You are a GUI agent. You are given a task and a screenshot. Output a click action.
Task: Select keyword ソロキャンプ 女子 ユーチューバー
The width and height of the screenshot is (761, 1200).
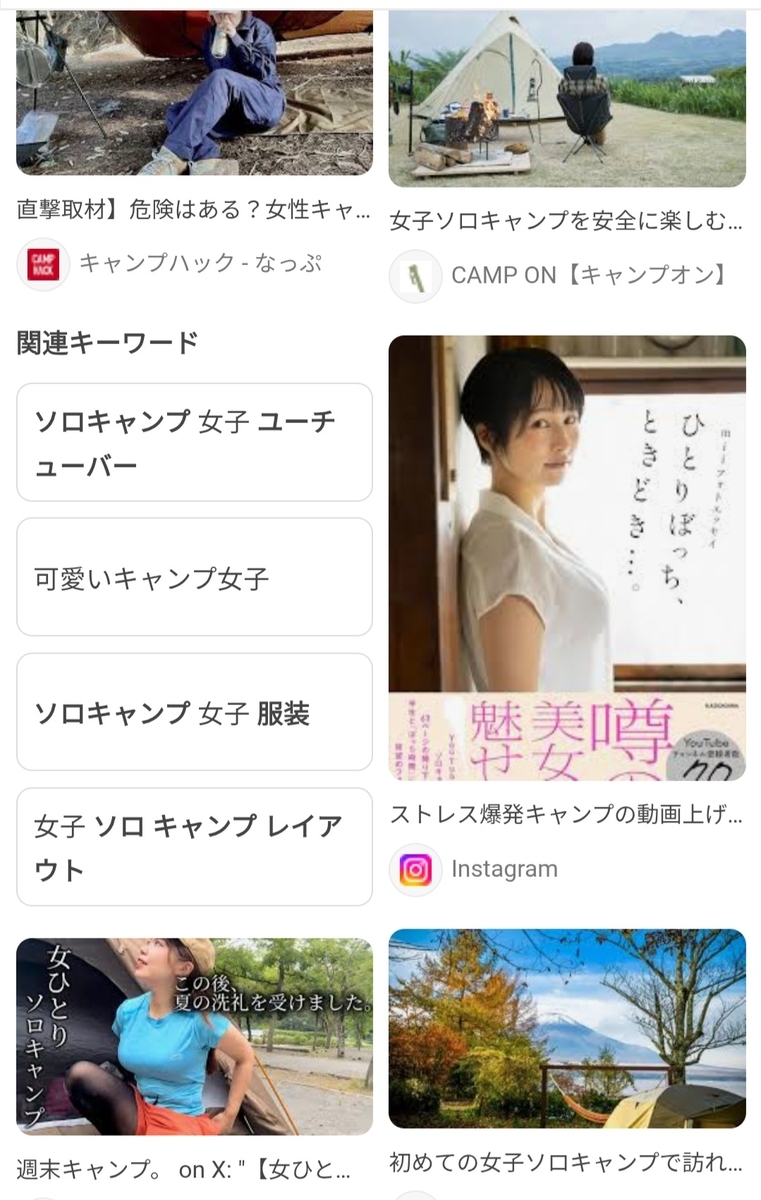[194, 442]
